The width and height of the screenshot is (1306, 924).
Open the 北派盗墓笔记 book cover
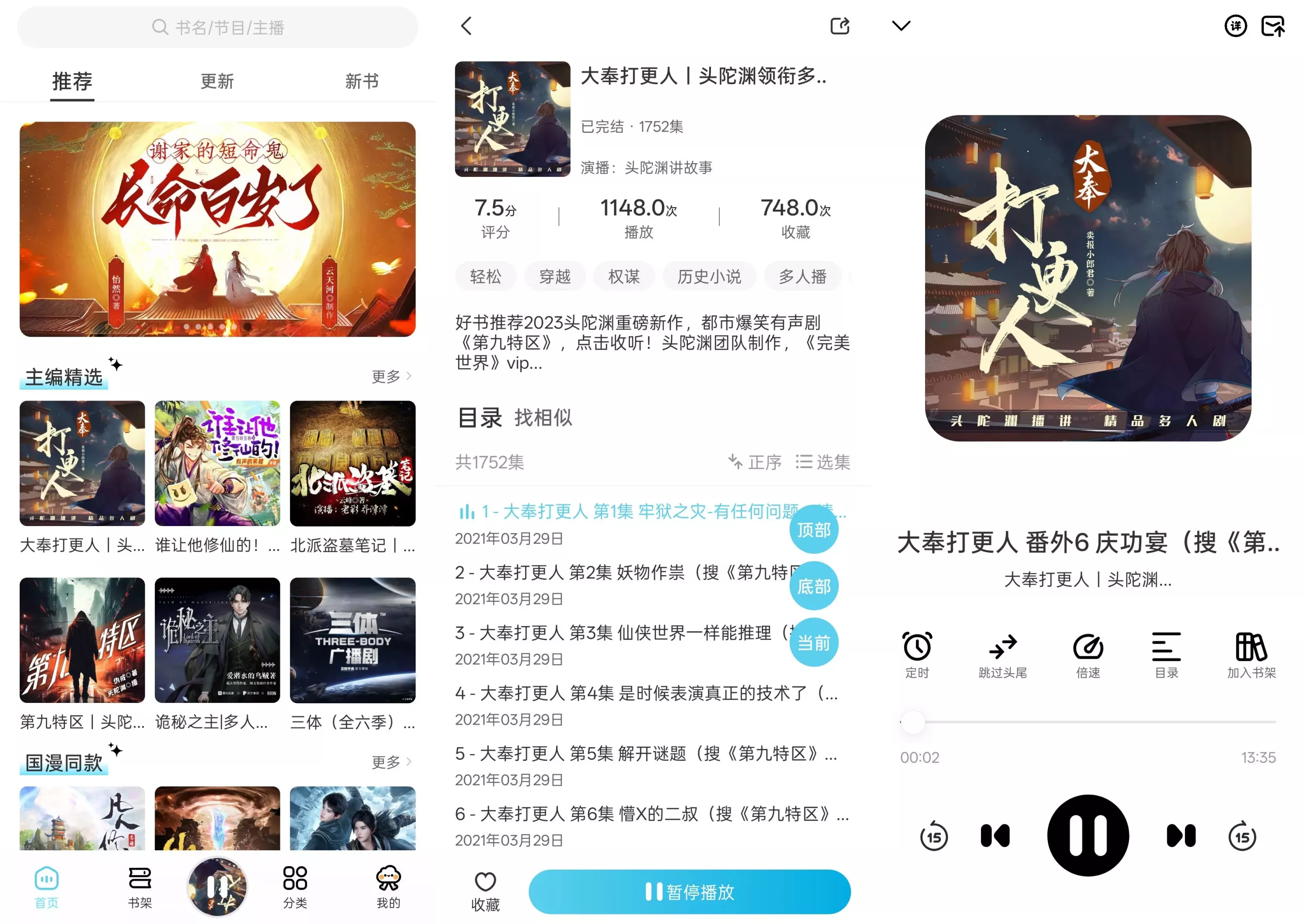tap(352, 463)
